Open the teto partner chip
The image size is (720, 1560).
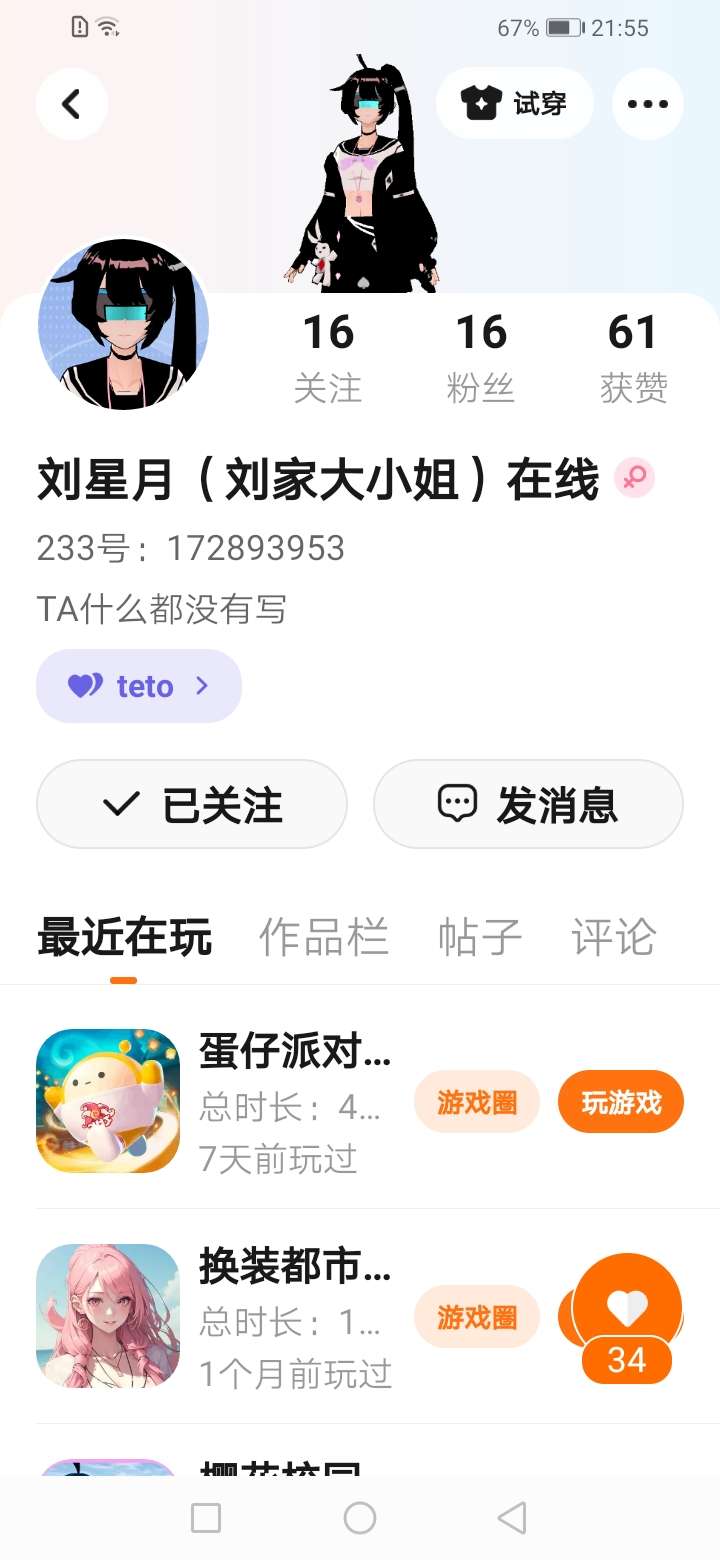pos(139,686)
